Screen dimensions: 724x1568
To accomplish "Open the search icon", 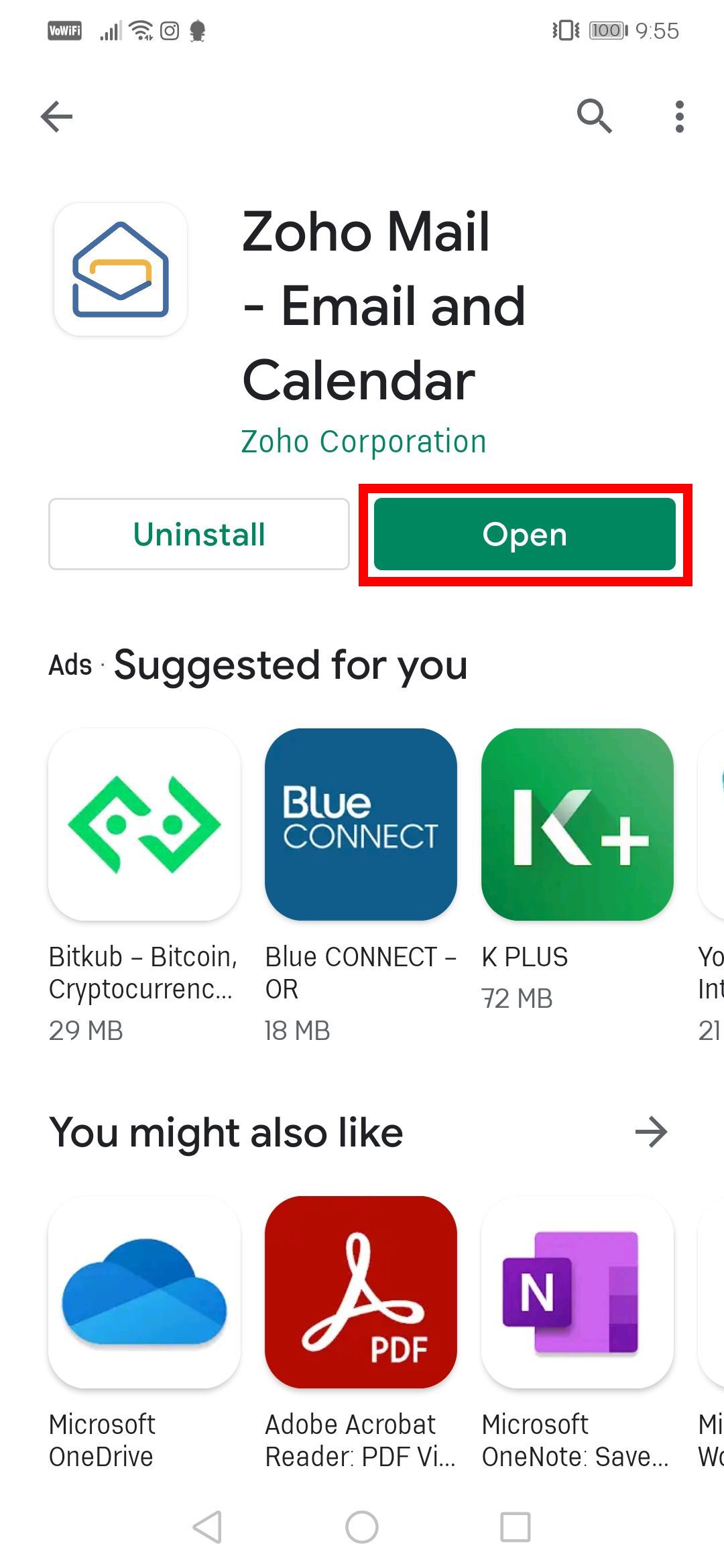I will tap(595, 117).
